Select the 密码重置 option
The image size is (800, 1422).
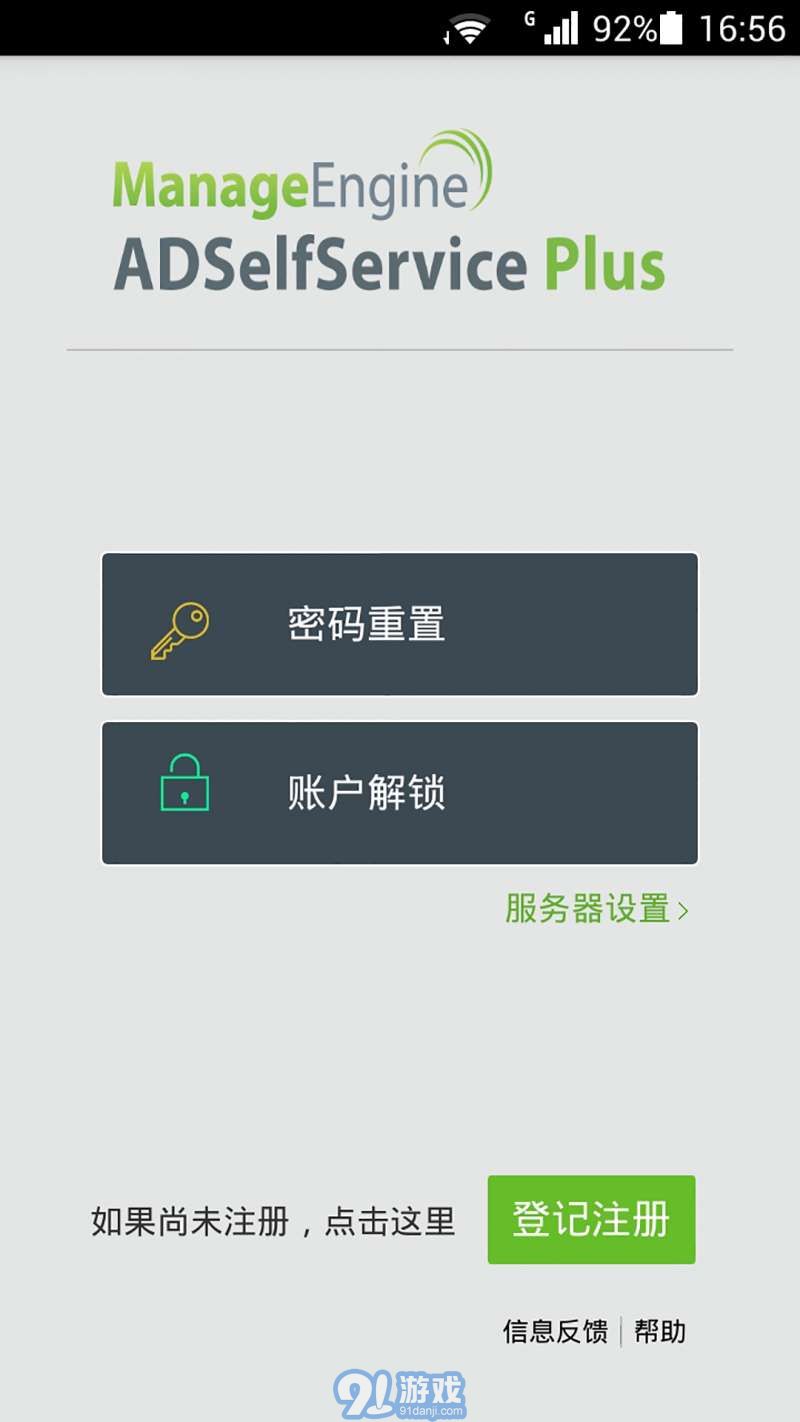[x=398, y=625]
